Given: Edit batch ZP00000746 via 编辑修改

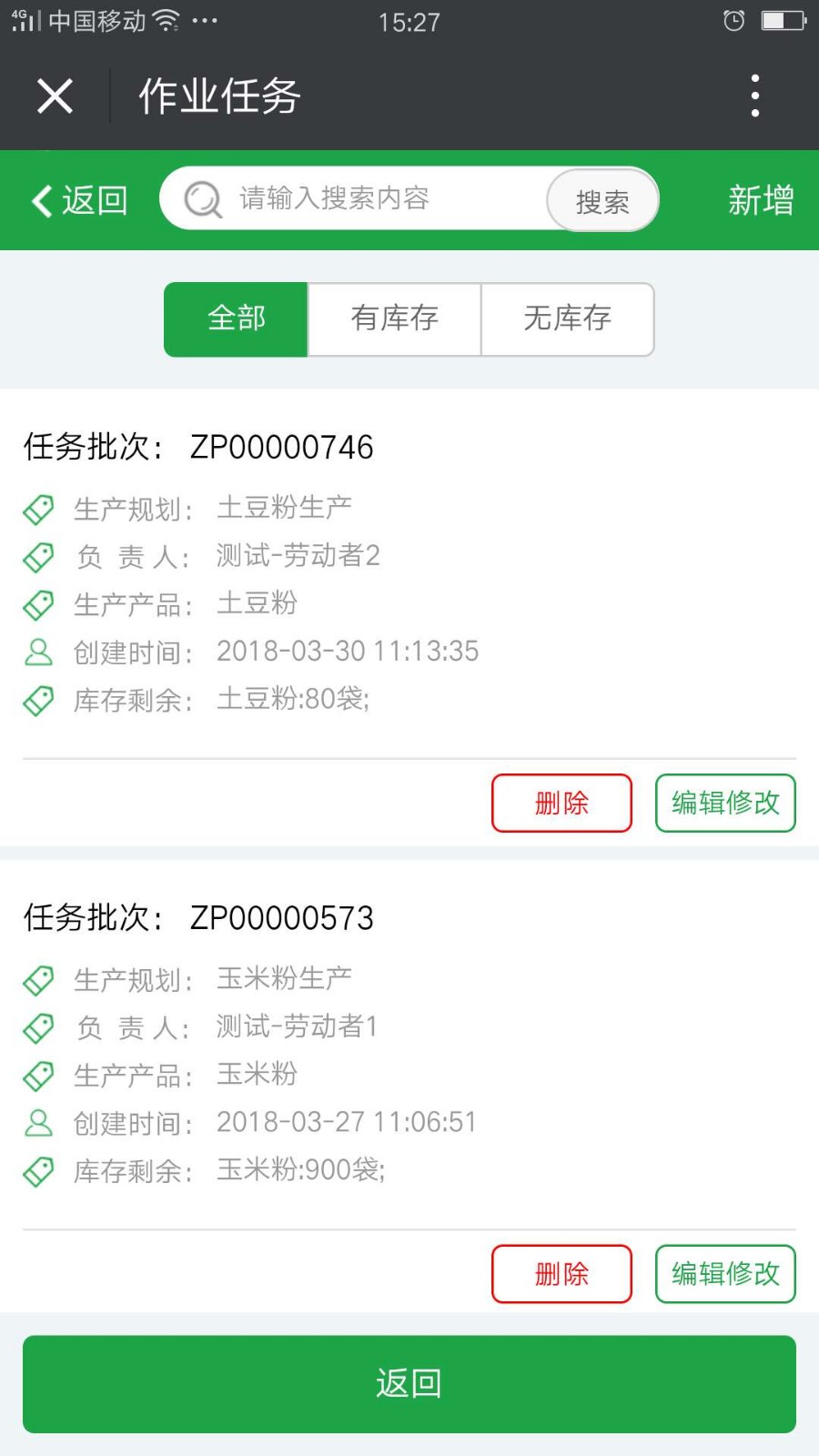Looking at the screenshot, I should (725, 803).
